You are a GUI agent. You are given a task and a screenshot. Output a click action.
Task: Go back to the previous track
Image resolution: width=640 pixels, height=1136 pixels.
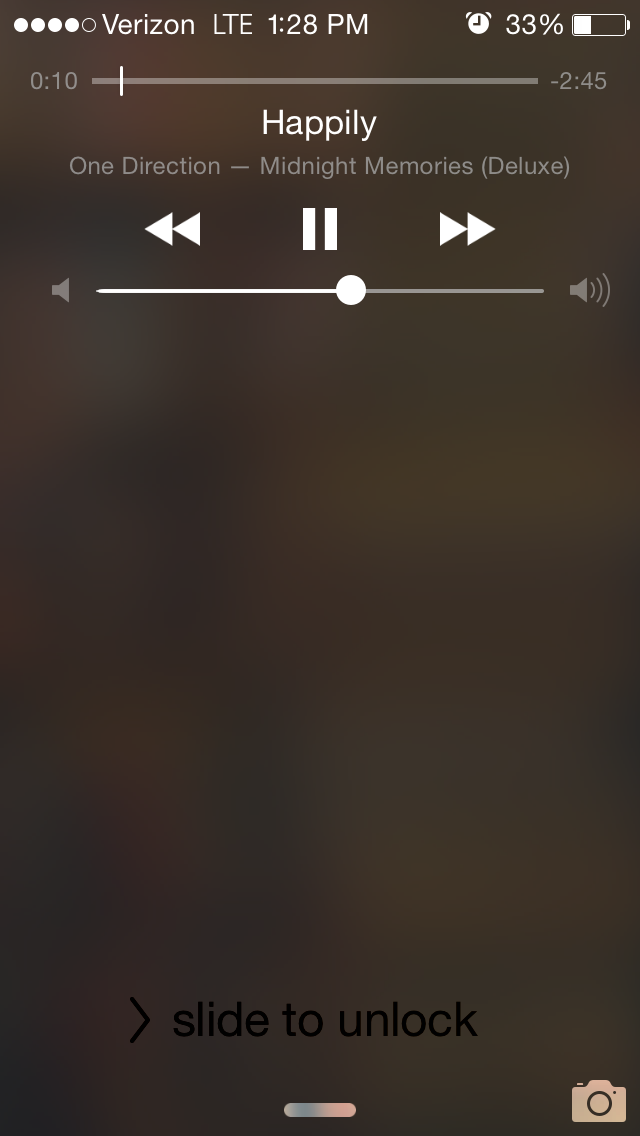coord(173,229)
